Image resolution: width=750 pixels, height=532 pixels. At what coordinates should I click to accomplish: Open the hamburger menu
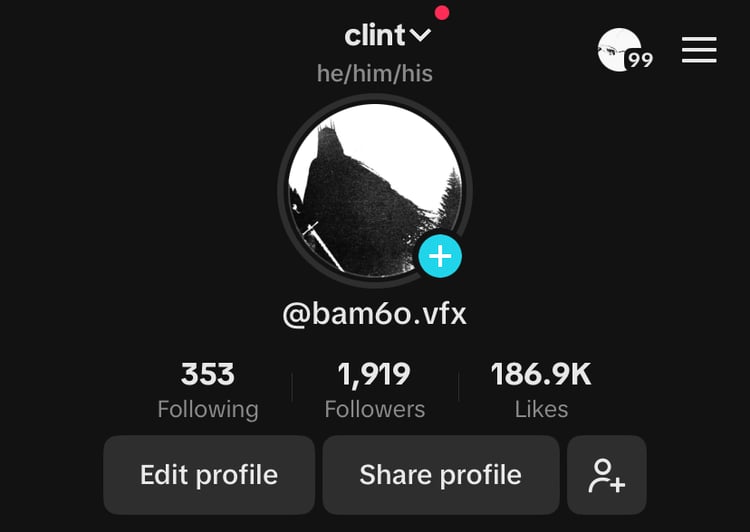click(x=699, y=50)
